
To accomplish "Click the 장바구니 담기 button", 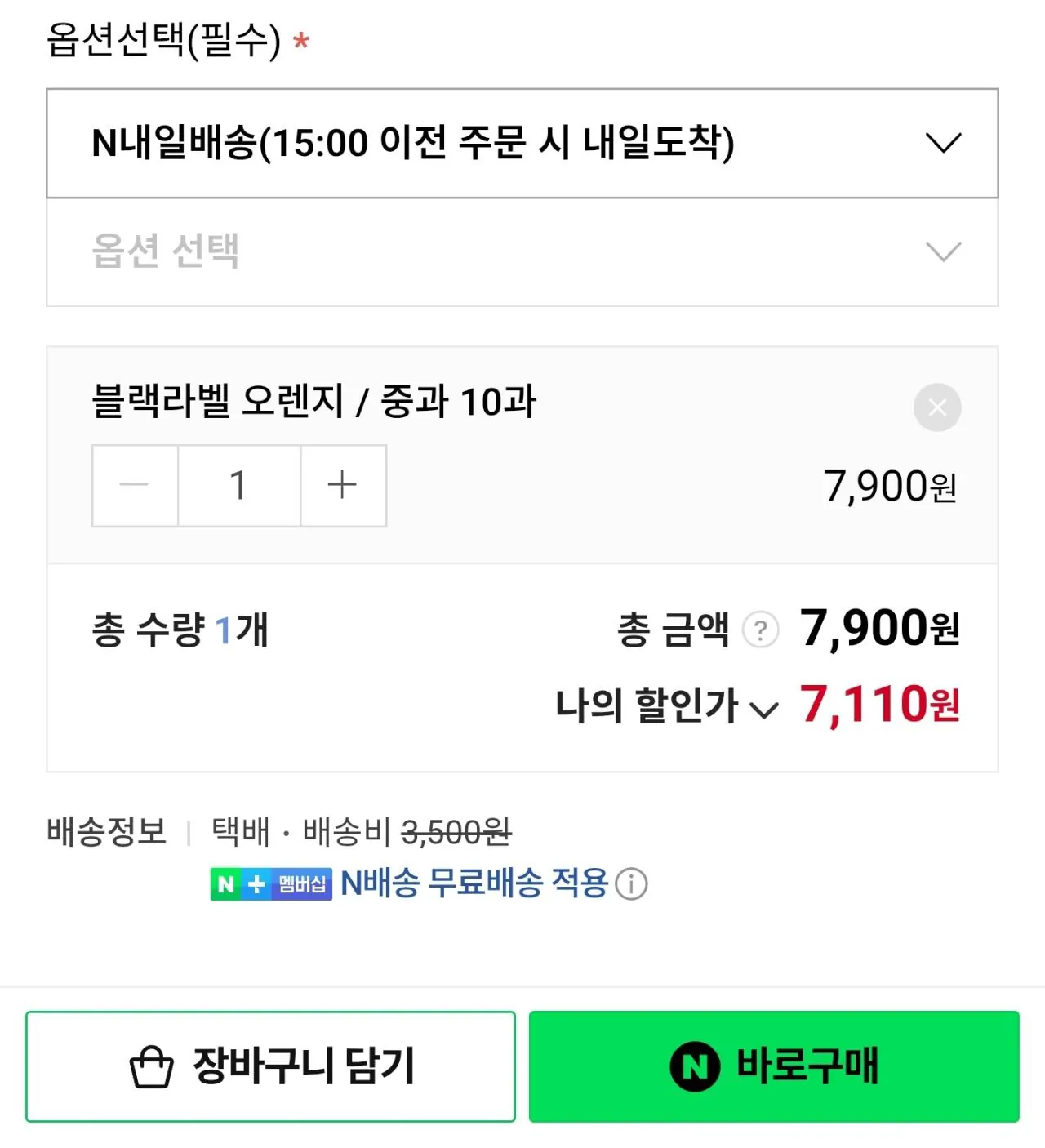I will 271,1066.
